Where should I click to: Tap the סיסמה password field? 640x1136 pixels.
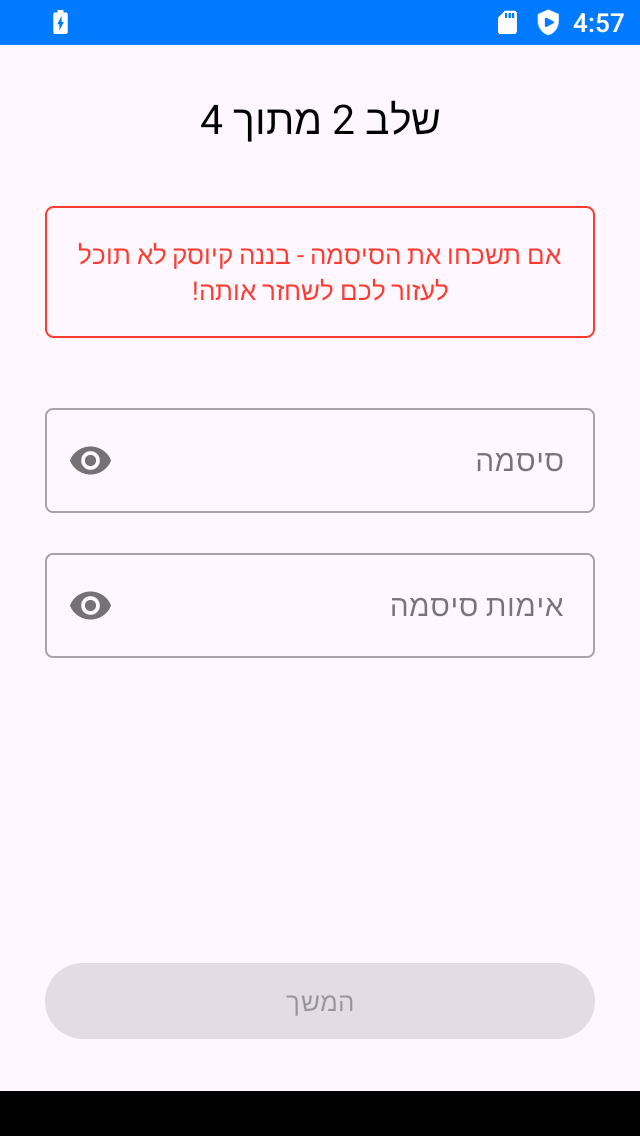coord(320,460)
